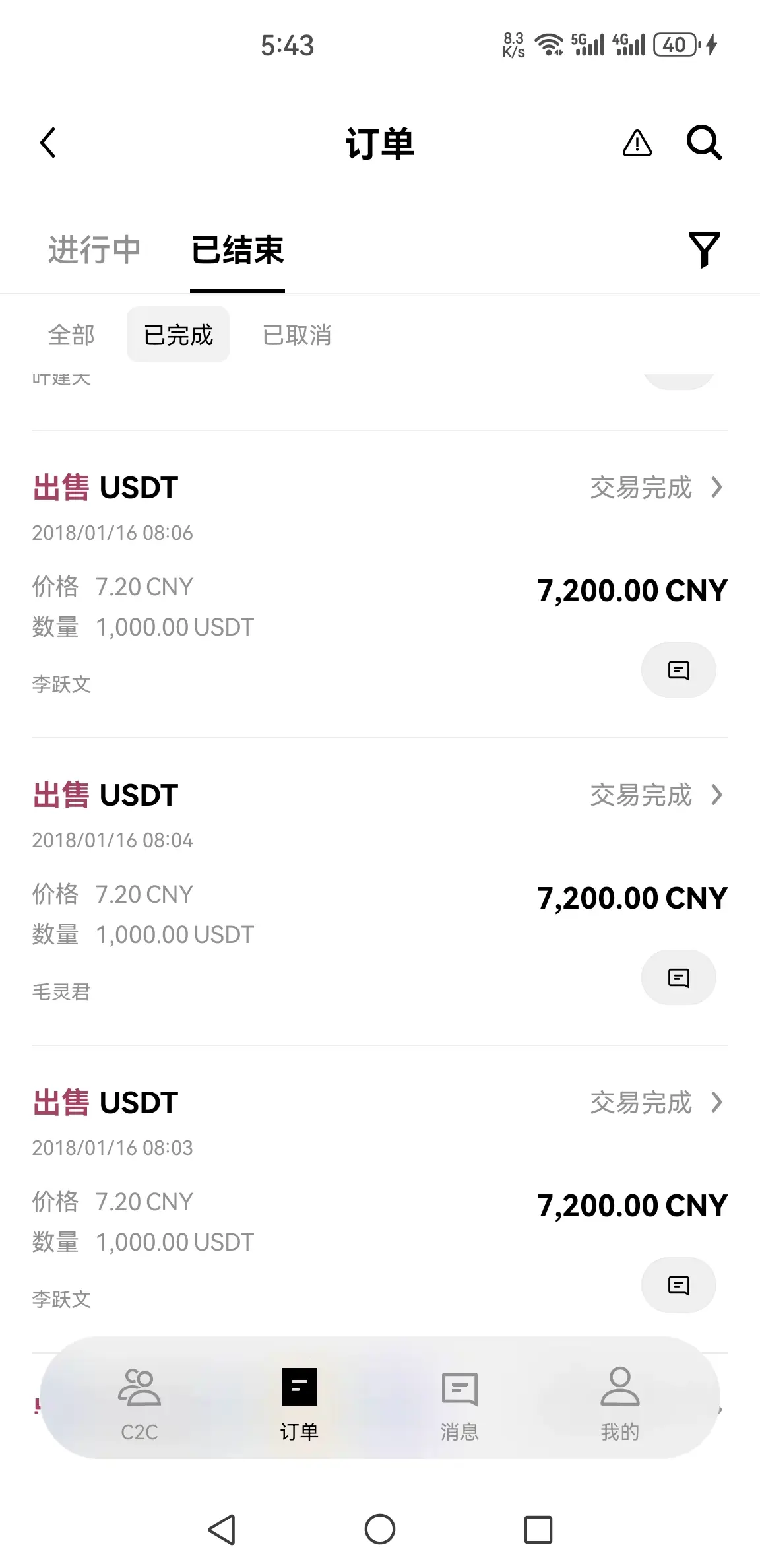View the 08:04 order with 毛灵君
Image resolution: width=760 pixels, height=1568 pixels.
(x=656, y=795)
